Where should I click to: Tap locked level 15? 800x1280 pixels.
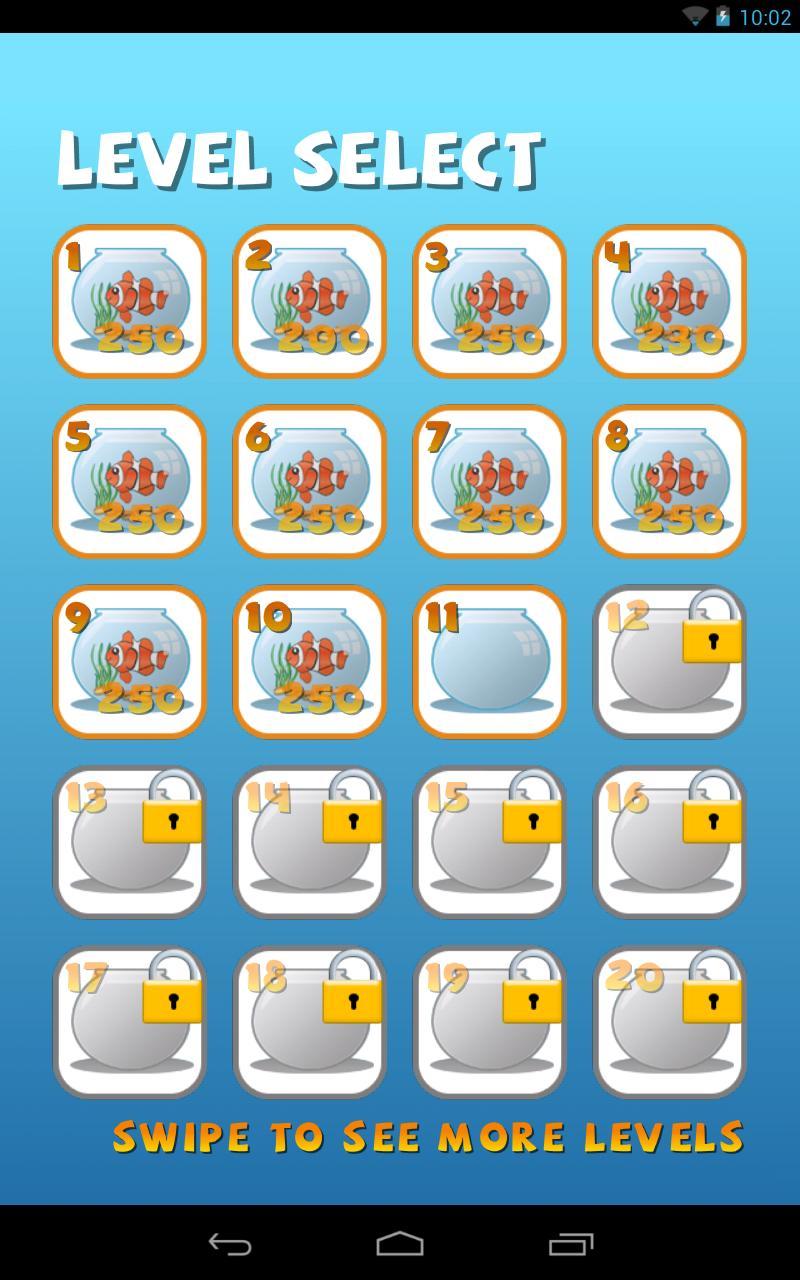[x=490, y=841]
